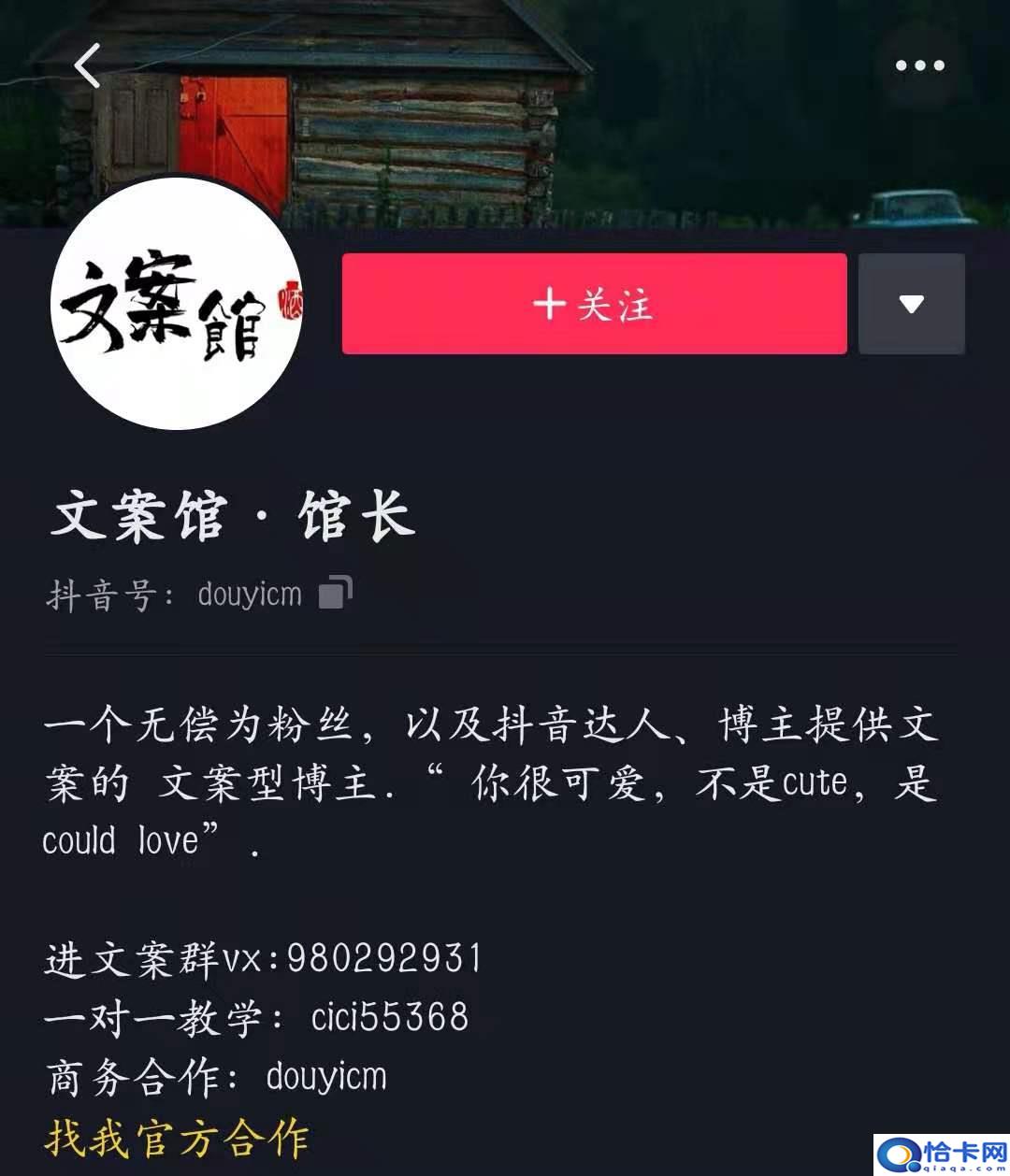Open the 找我官方合作 link
The height and width of the screenshot is (1176, 1010).
pos(177,1140)
